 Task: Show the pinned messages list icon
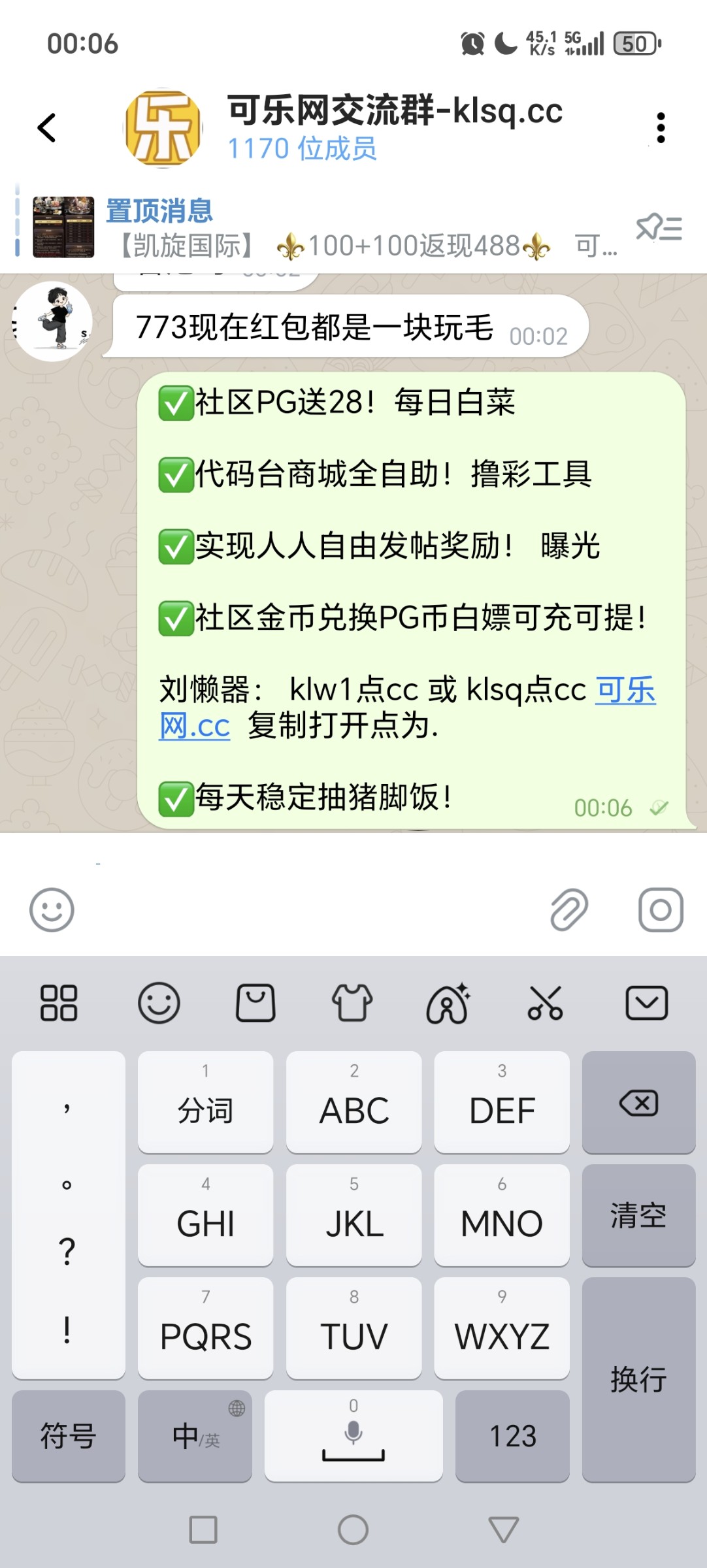[x=659, y=229]
